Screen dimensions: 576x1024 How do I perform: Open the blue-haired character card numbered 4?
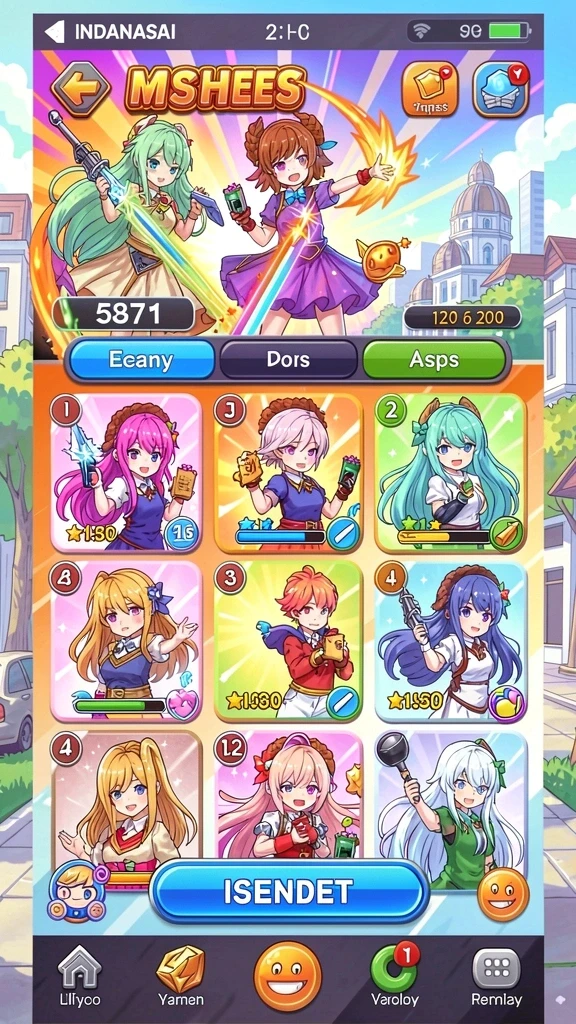(450, 640)
